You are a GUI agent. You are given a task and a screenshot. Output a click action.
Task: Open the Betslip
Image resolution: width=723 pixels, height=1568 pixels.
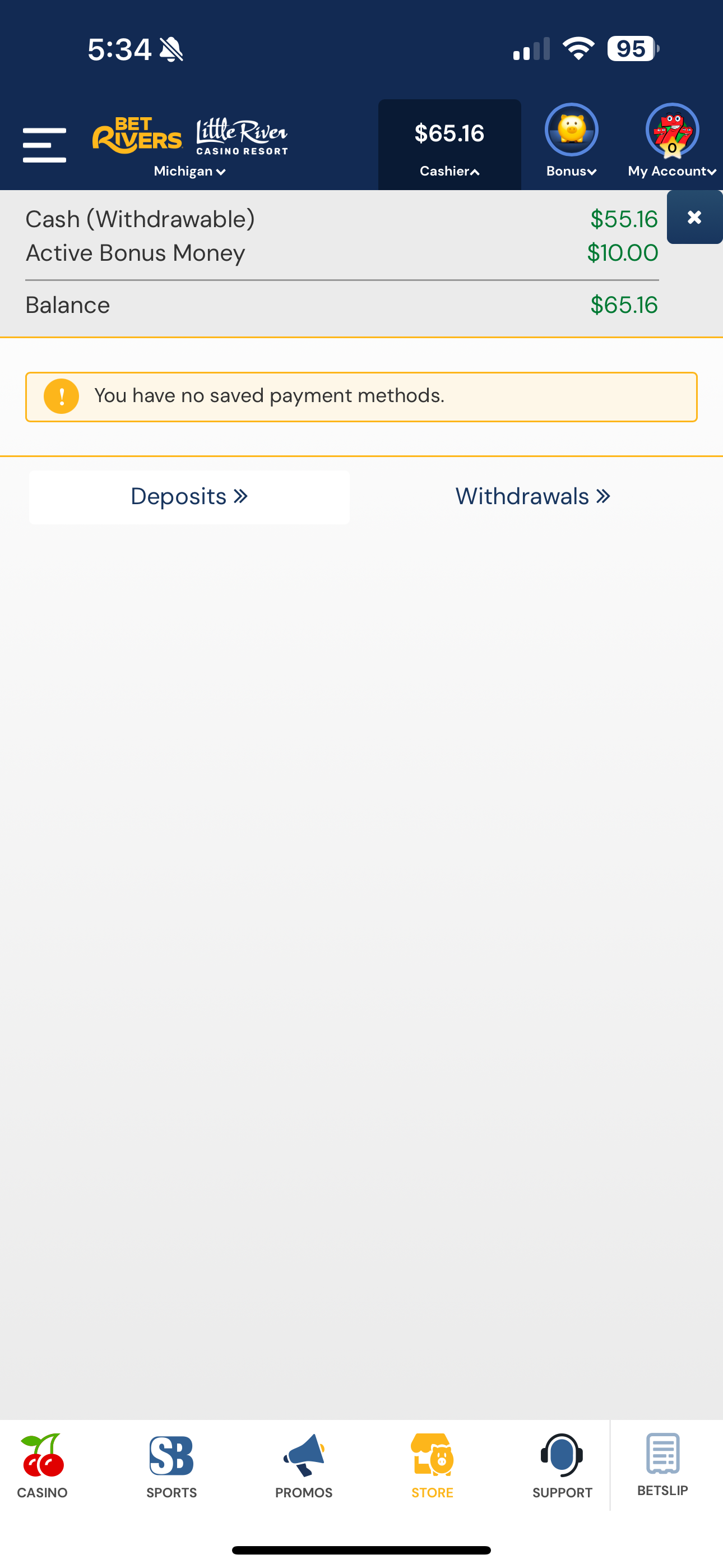662,1464
